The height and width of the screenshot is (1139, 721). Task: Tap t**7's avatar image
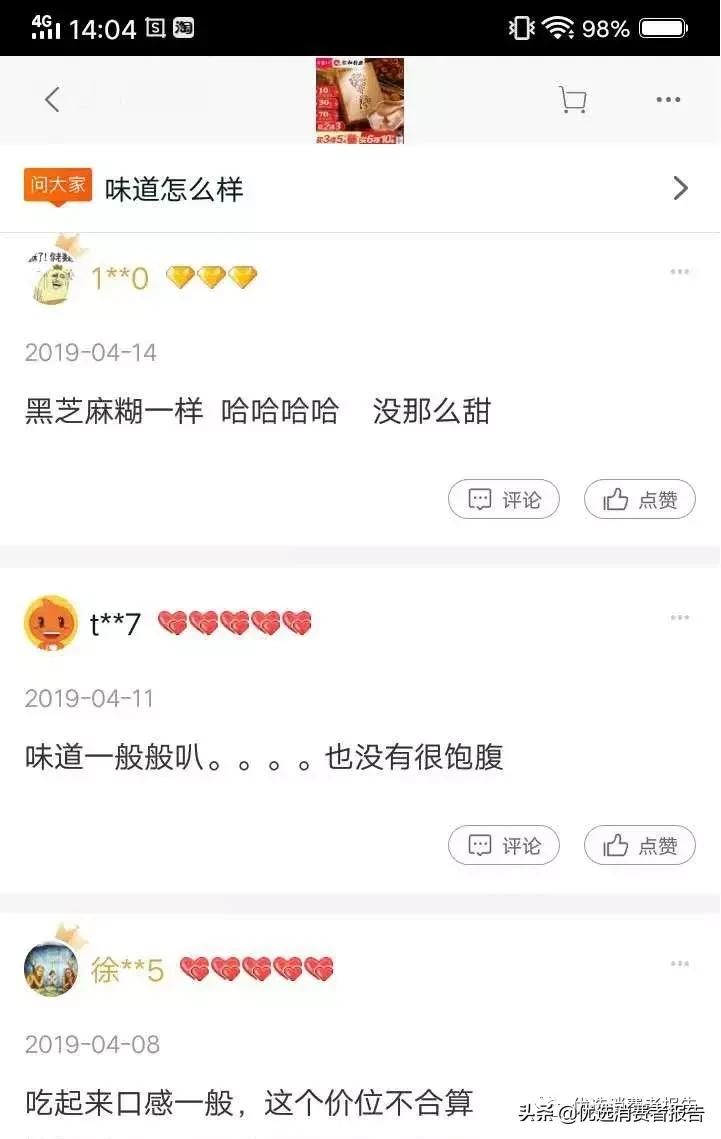[x=51, y=622]
